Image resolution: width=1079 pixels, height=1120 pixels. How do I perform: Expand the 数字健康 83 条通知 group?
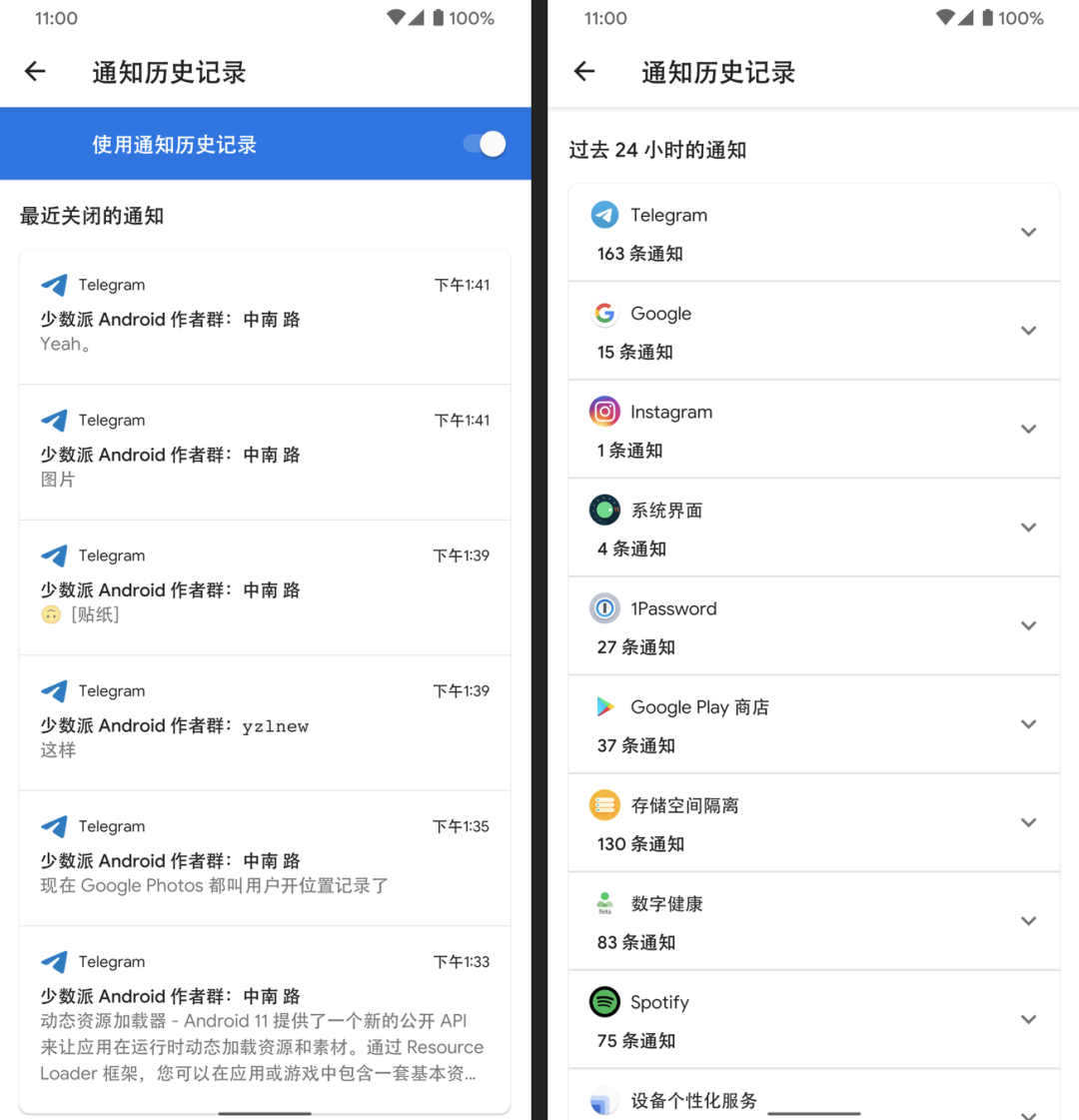1028,921
